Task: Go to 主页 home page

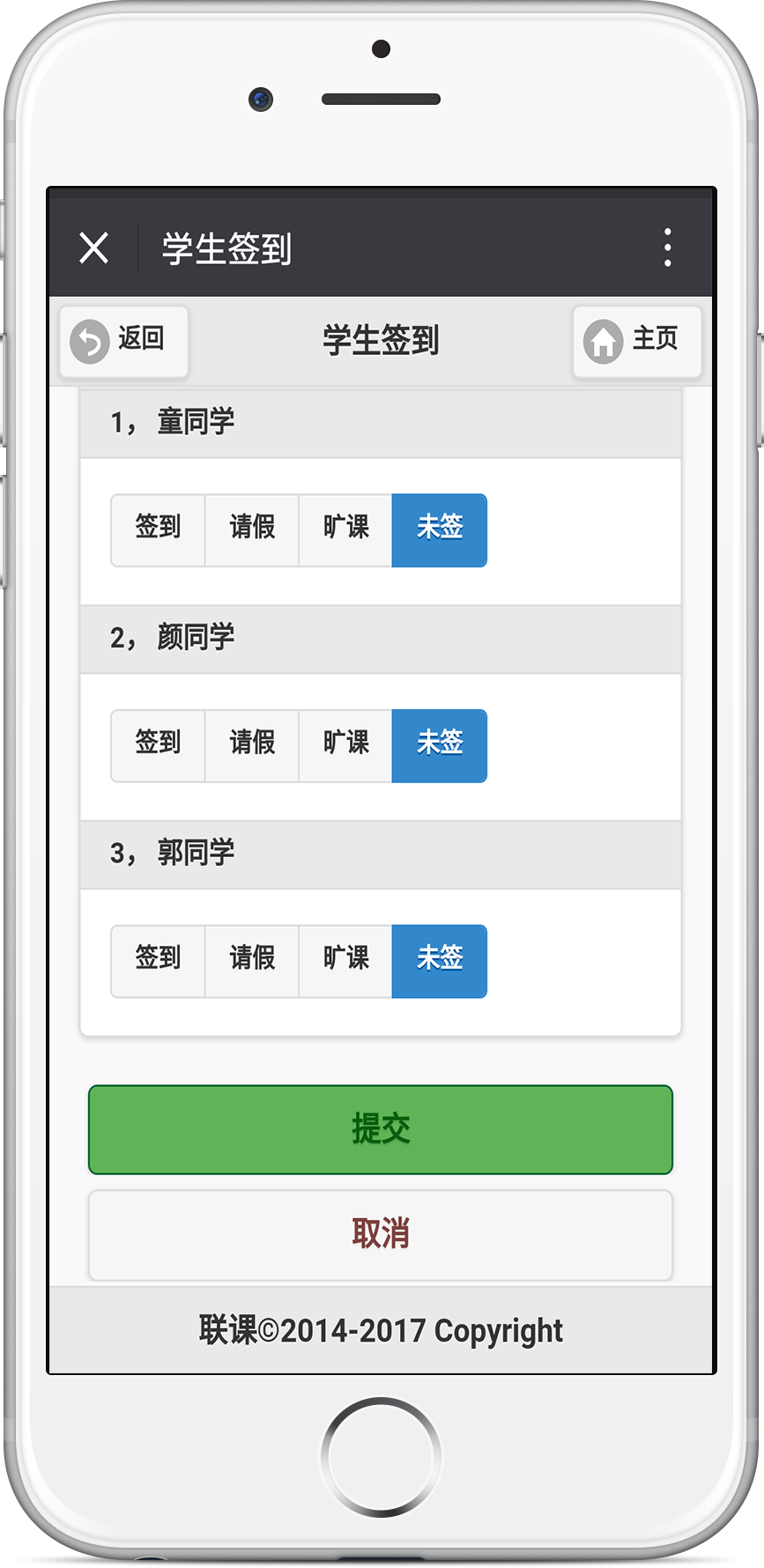Action: (637, 341)
